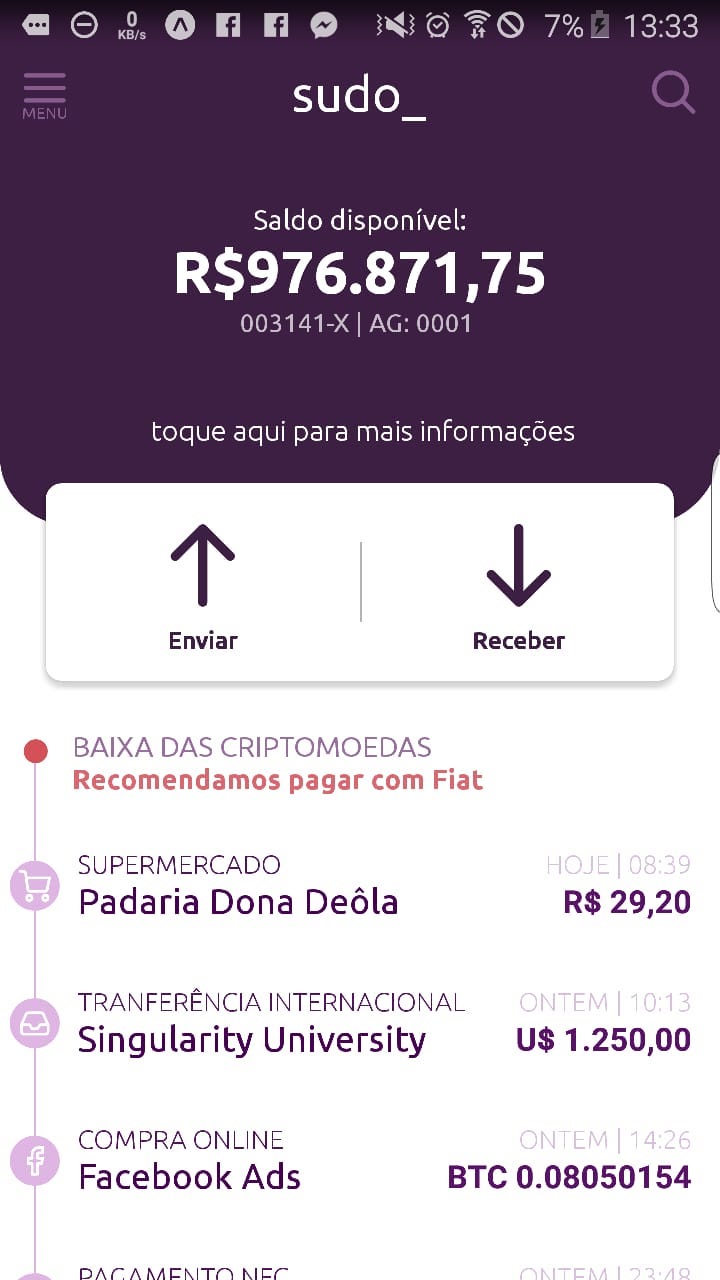Open the Padaria Dona Deôla transaction

tap(360, 886)
